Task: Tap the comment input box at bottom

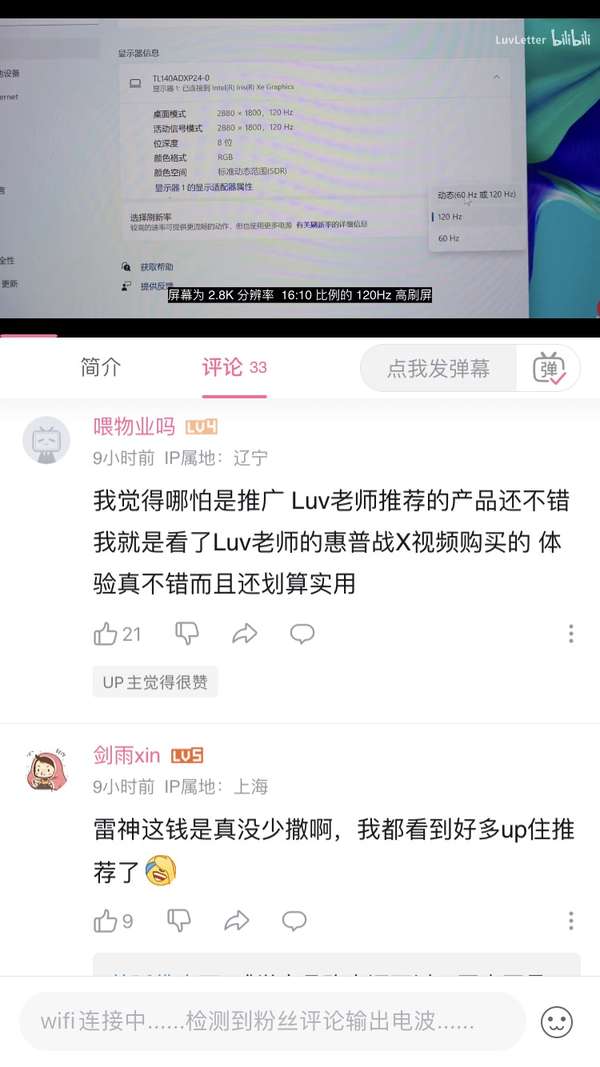Action: [273, 1021]
